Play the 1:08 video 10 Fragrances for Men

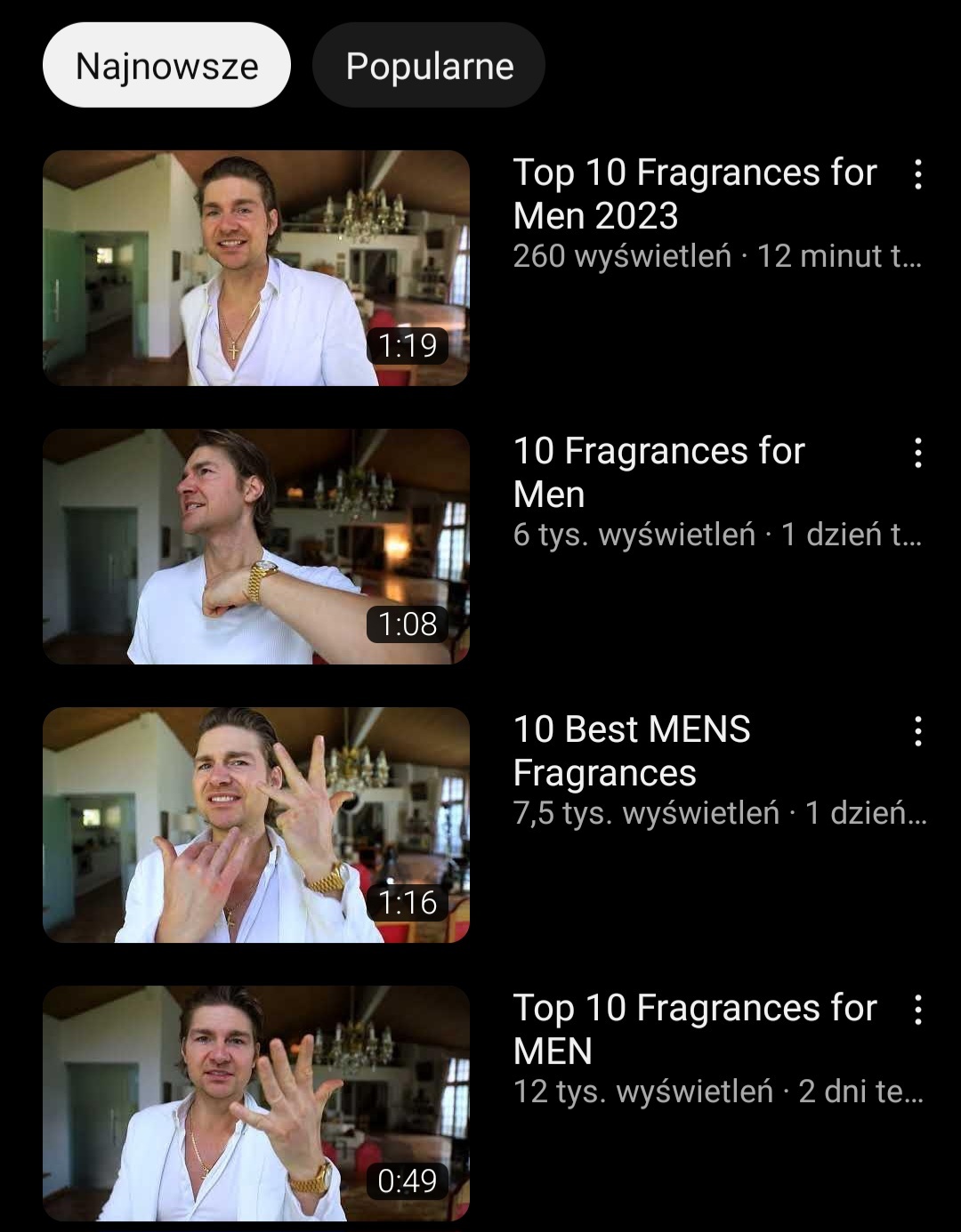pyautogui.click(x=255, y=546)
